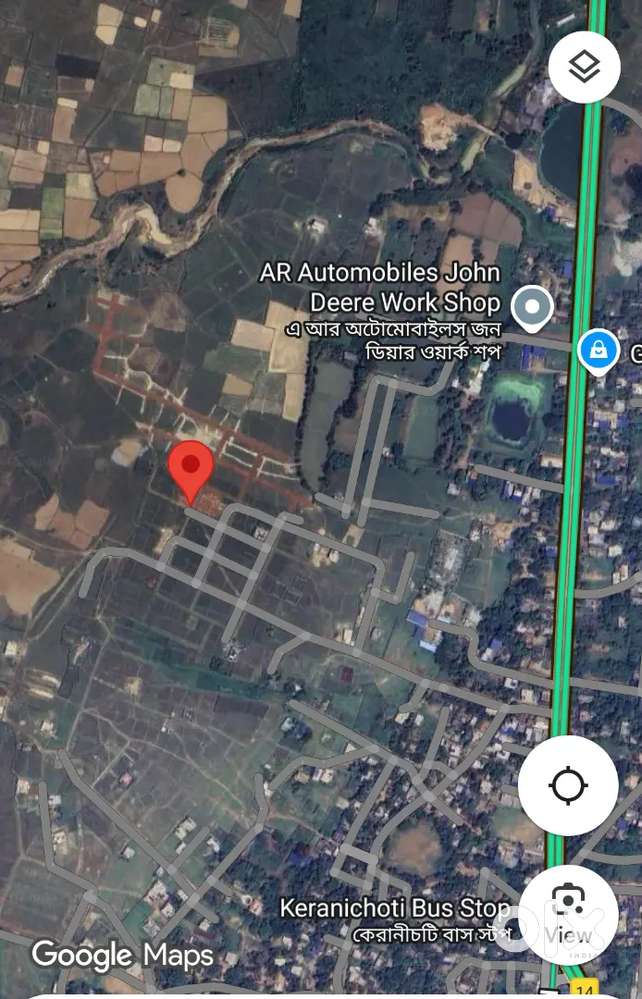Launch Live View camera mode
Image resolution: width=642 pixels, height=999 pixels.
coord(568,913)
